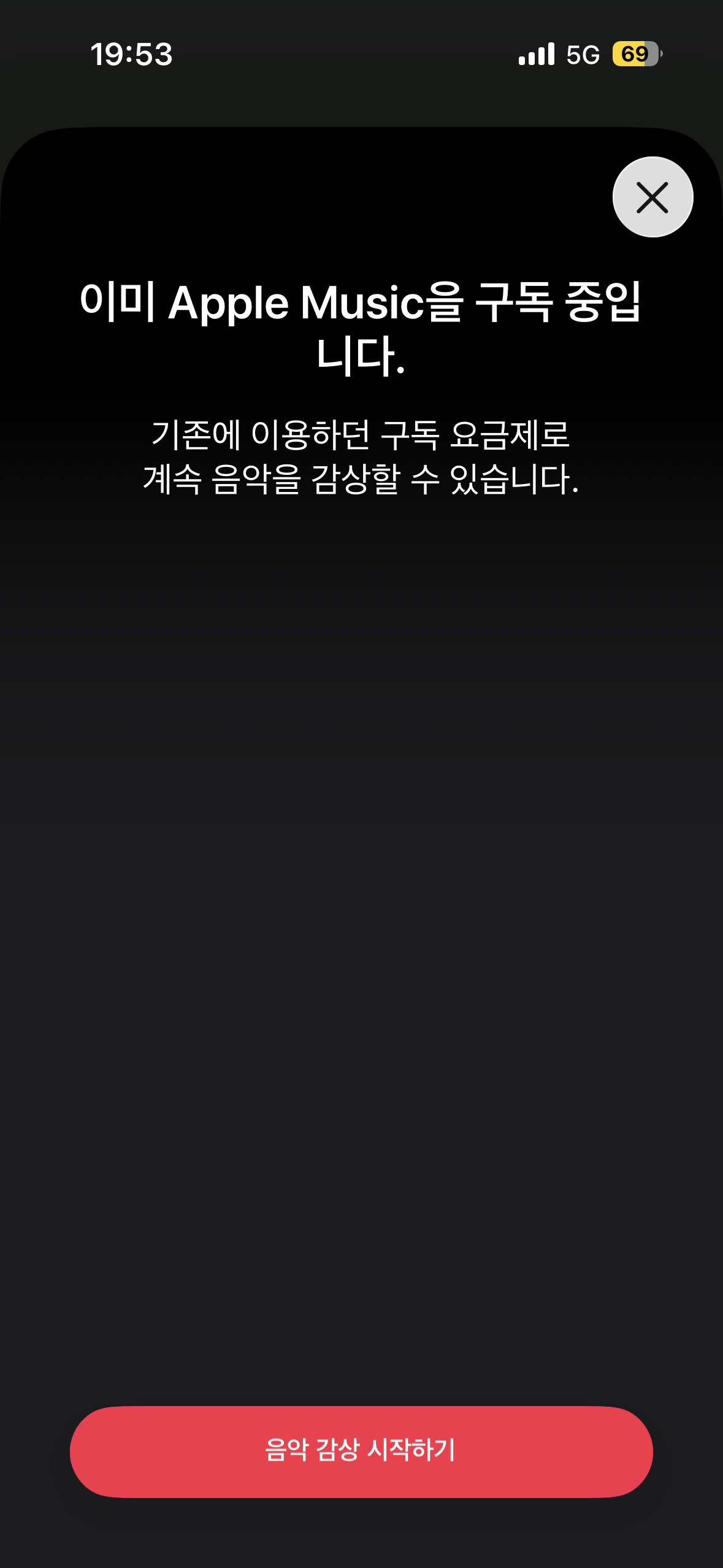
Task: Tap the '음악 감상 시작하기' button
Action: pyautogui.click(x=361, y=1451)
